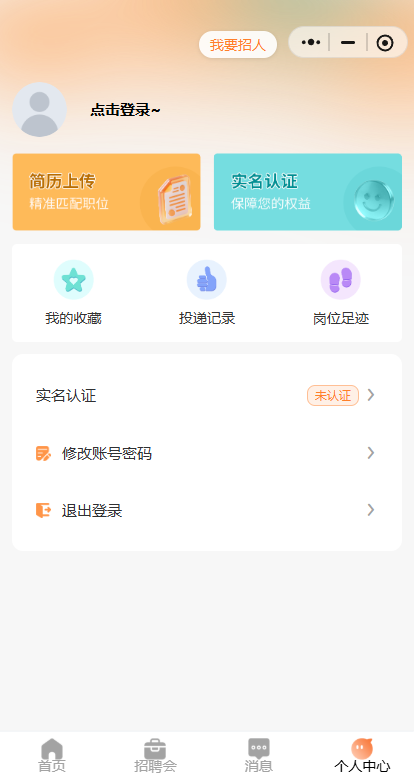414x780 pixels.
Task: View 我的收藏 favorites
Action: [x=73, y=292]
